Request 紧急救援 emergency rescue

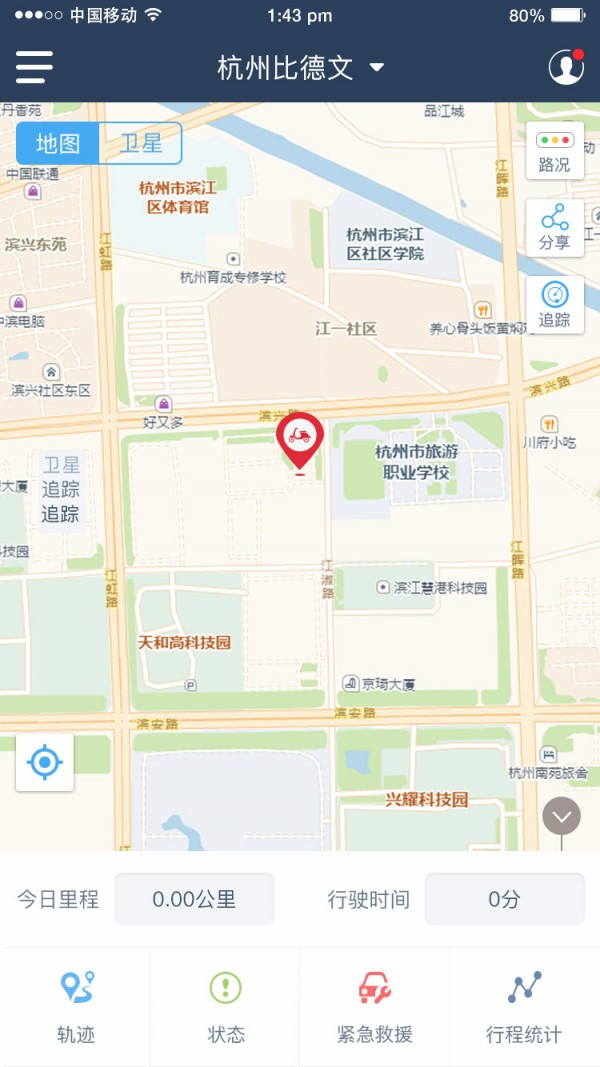point(375,1007)
